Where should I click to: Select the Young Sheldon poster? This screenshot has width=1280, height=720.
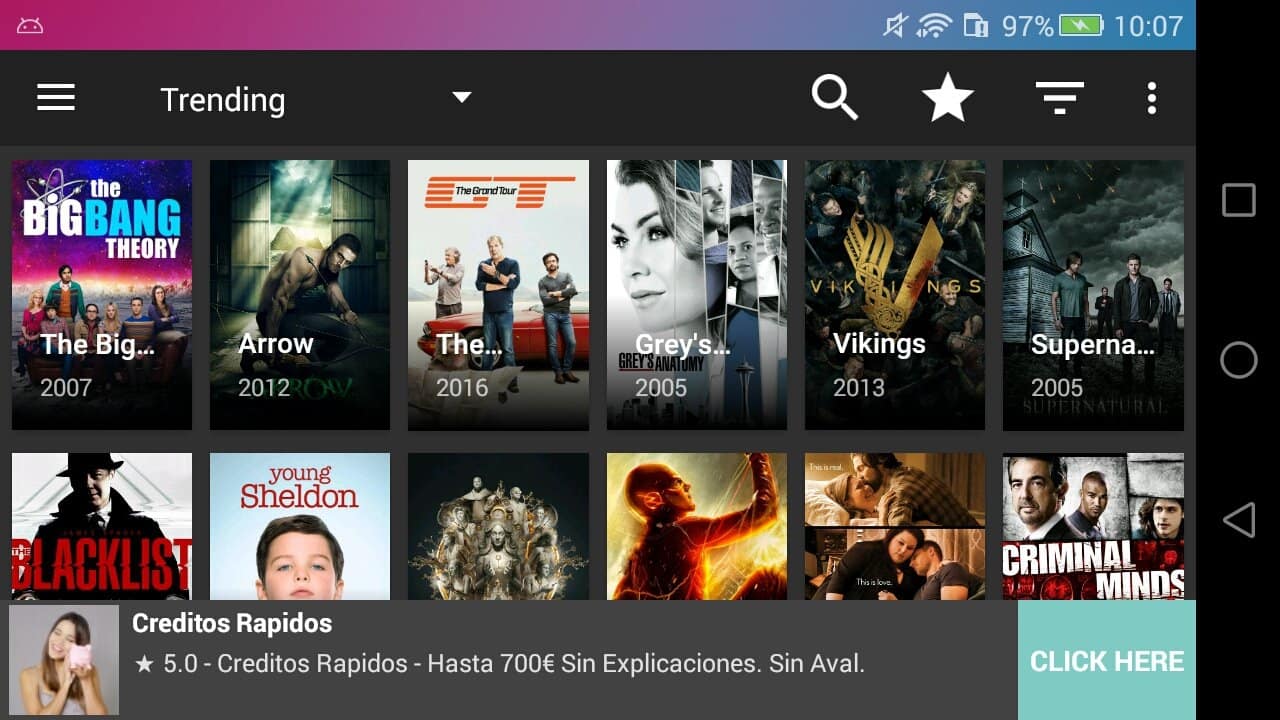(300, 526)
